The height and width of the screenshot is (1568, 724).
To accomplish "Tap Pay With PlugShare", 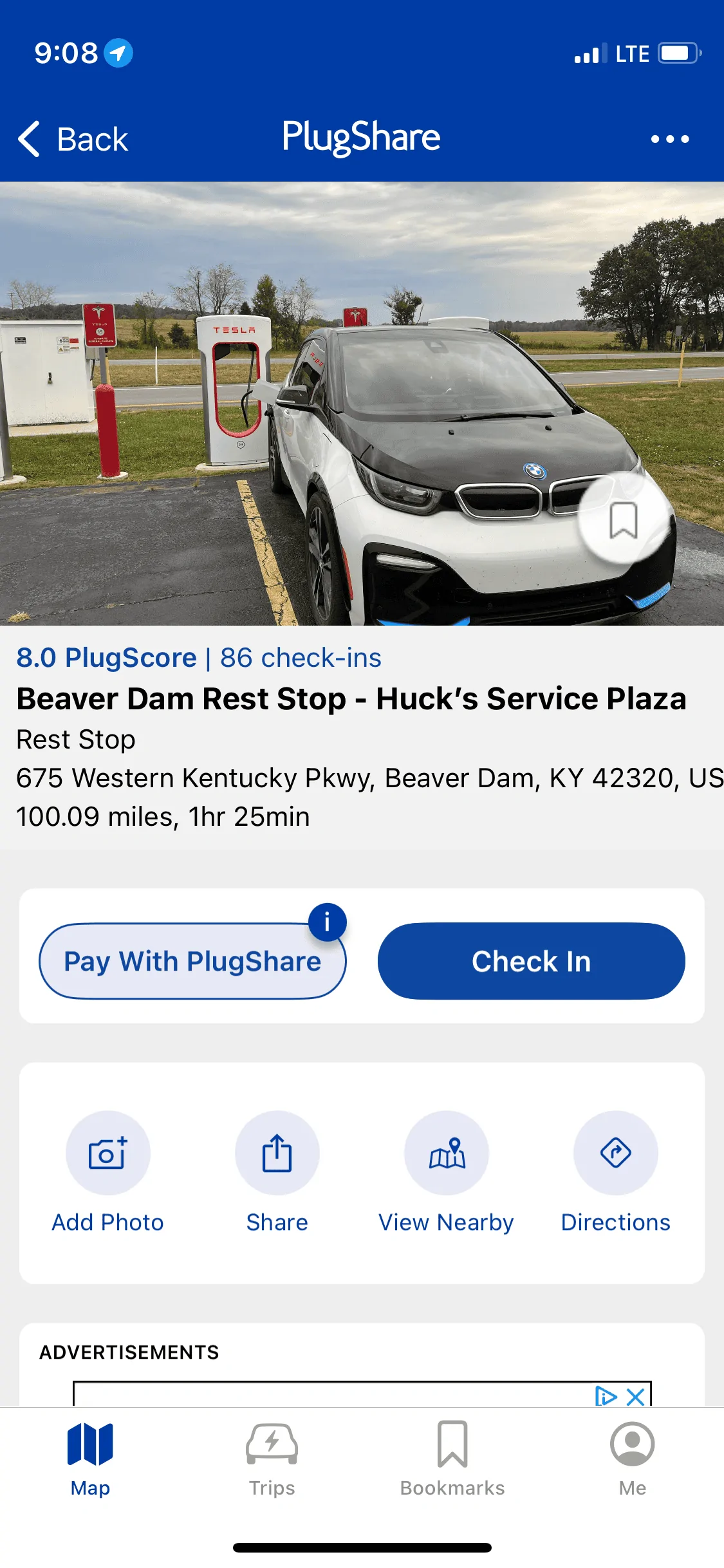I will [x=192, y=961].
